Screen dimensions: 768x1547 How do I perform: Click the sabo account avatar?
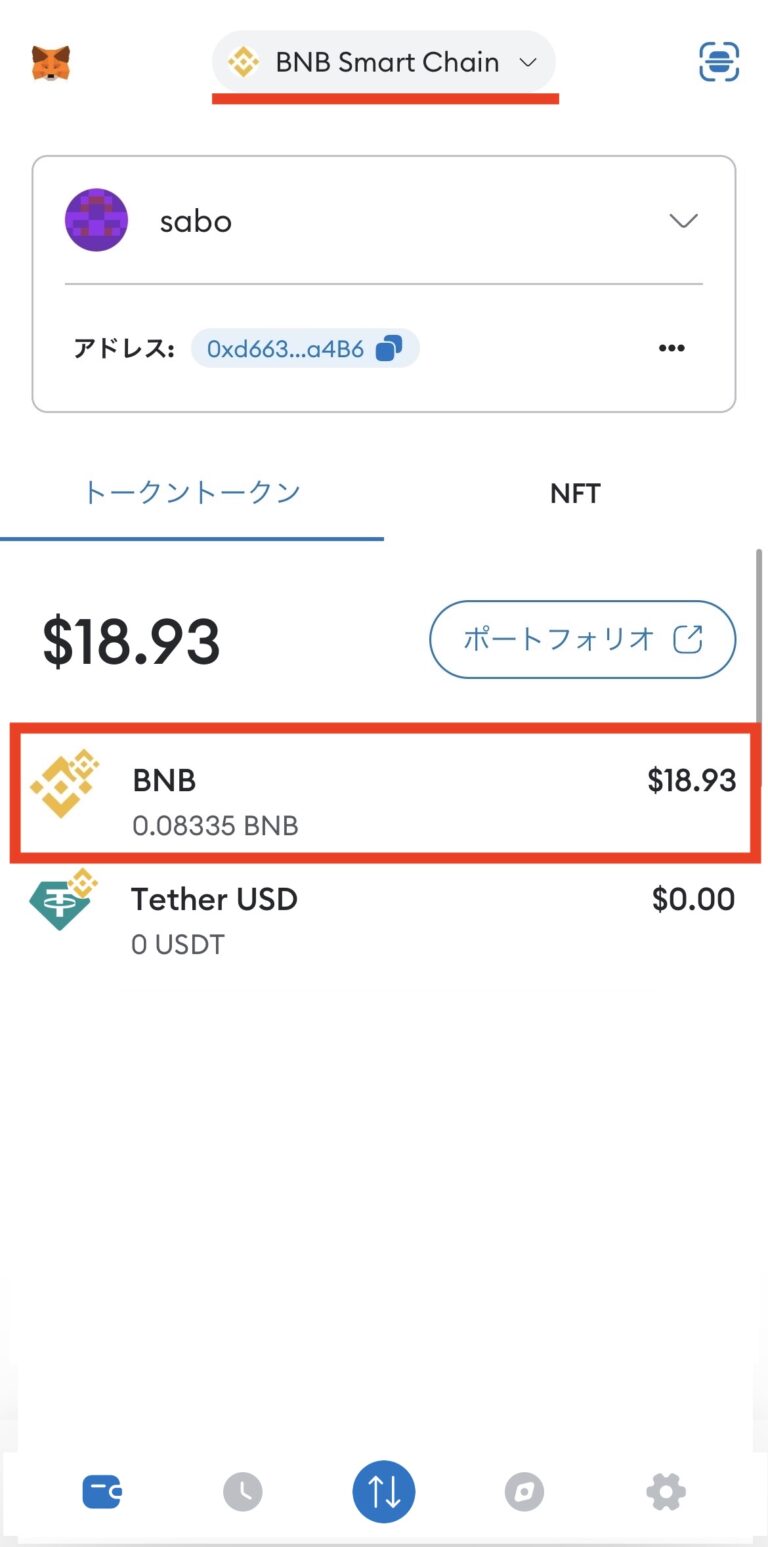[x=96, y=219]
